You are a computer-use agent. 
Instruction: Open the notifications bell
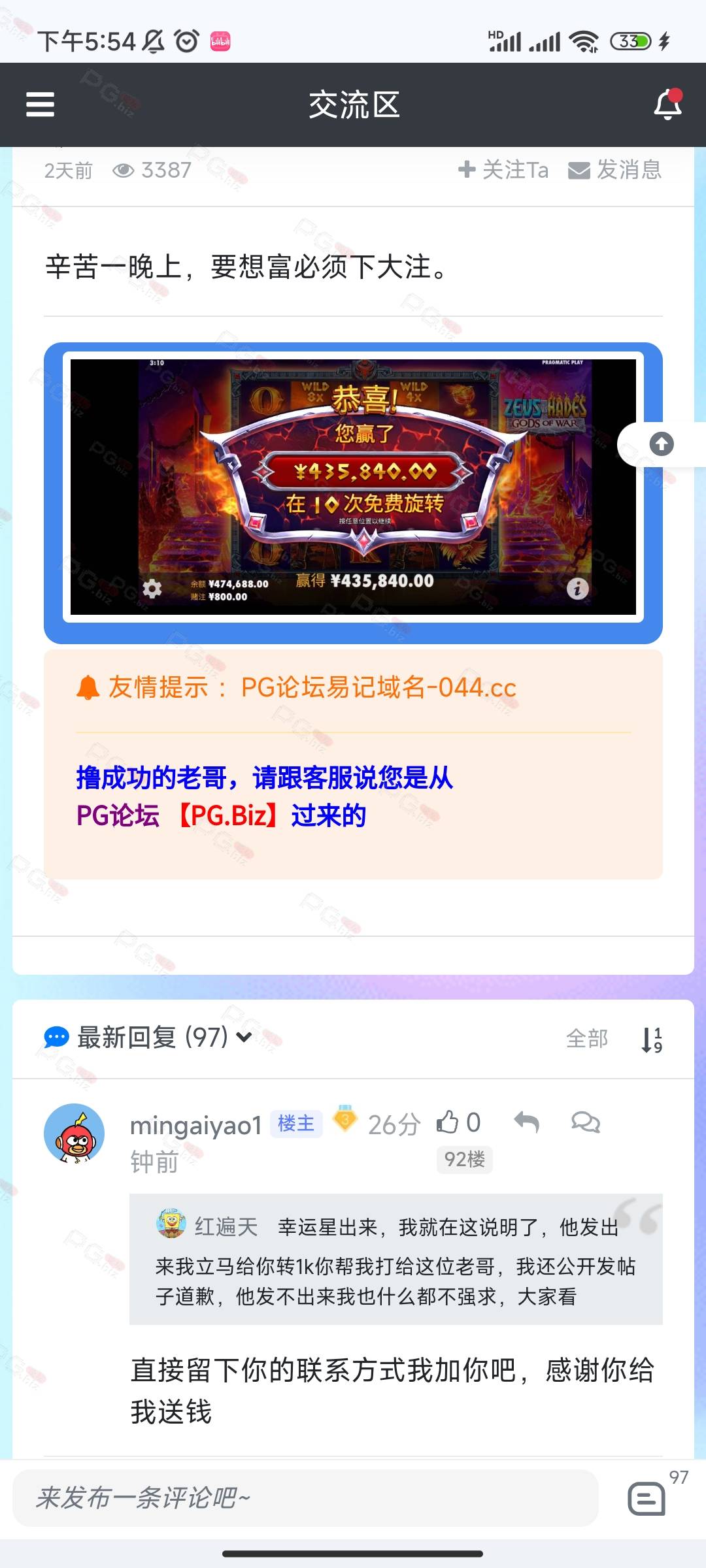click(x=668, y=105)
